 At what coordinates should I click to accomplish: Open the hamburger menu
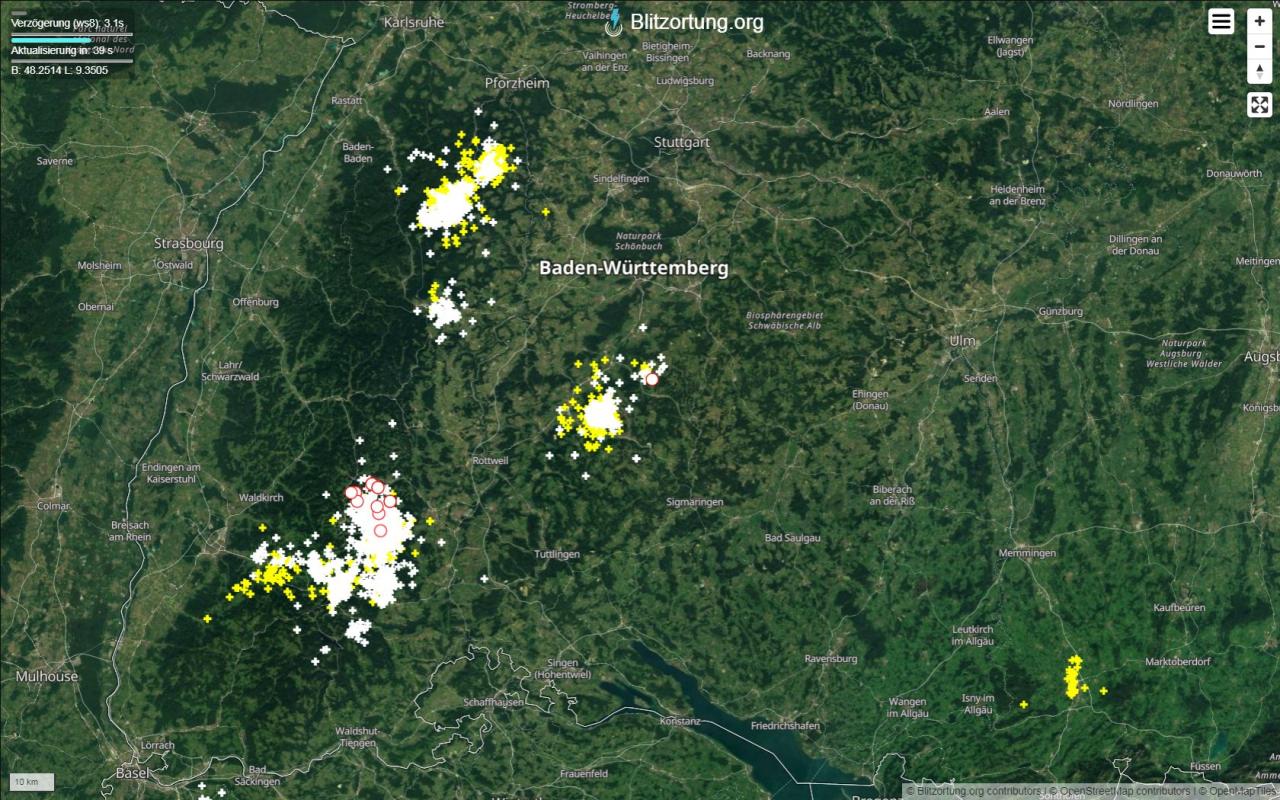1221,21
